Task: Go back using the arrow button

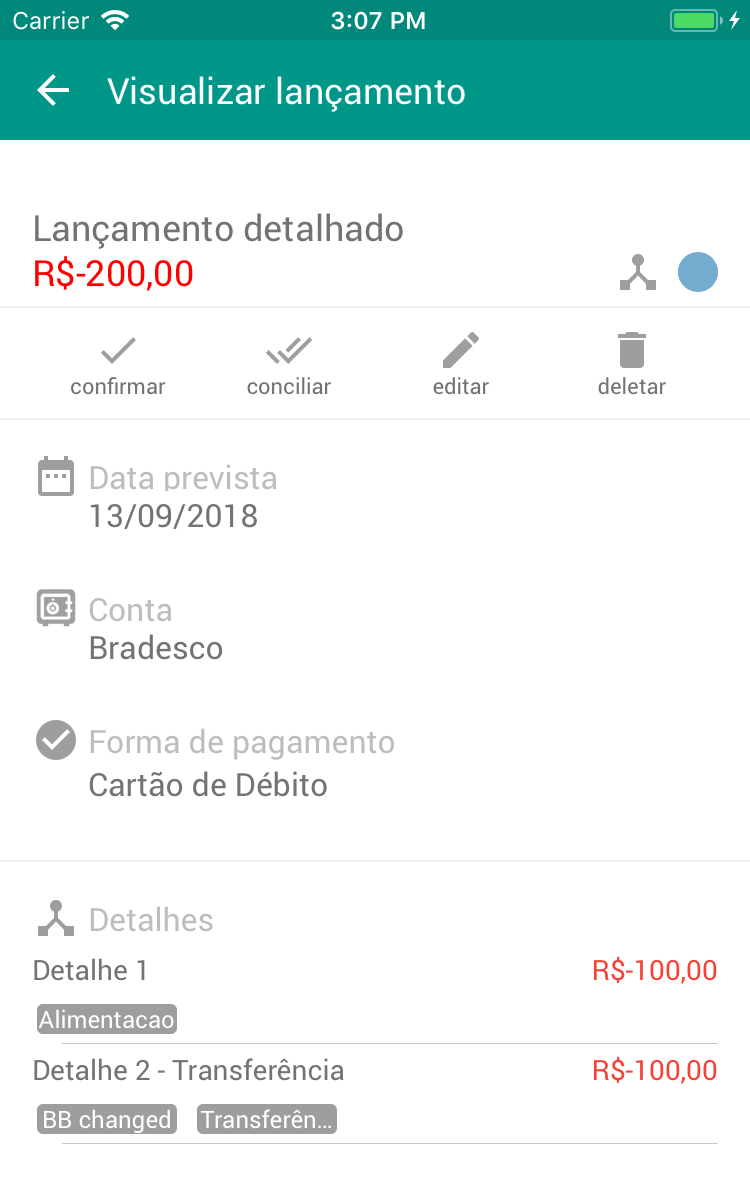Action: (53, 90)
